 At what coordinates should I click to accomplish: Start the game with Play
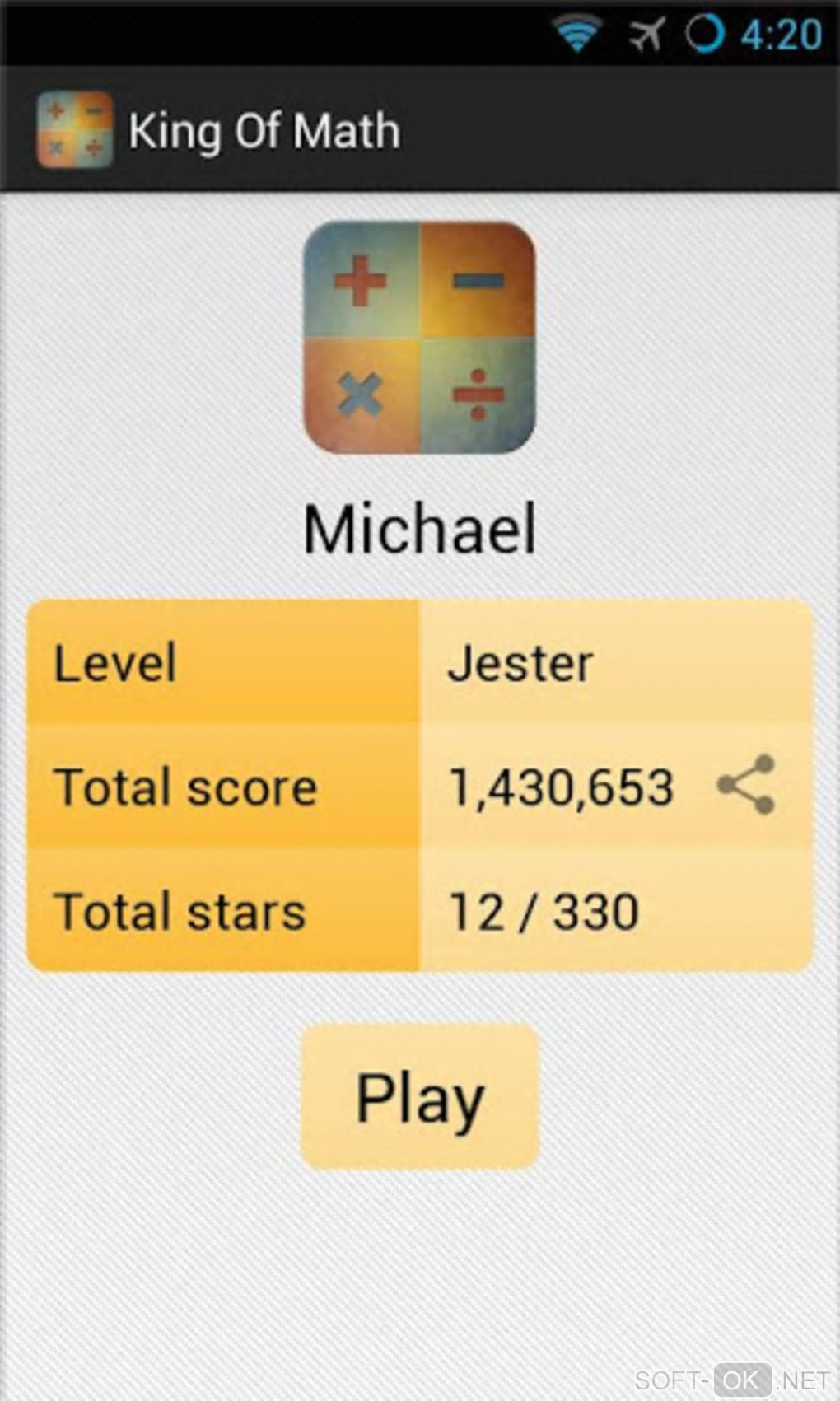[x=420, y=1096]
